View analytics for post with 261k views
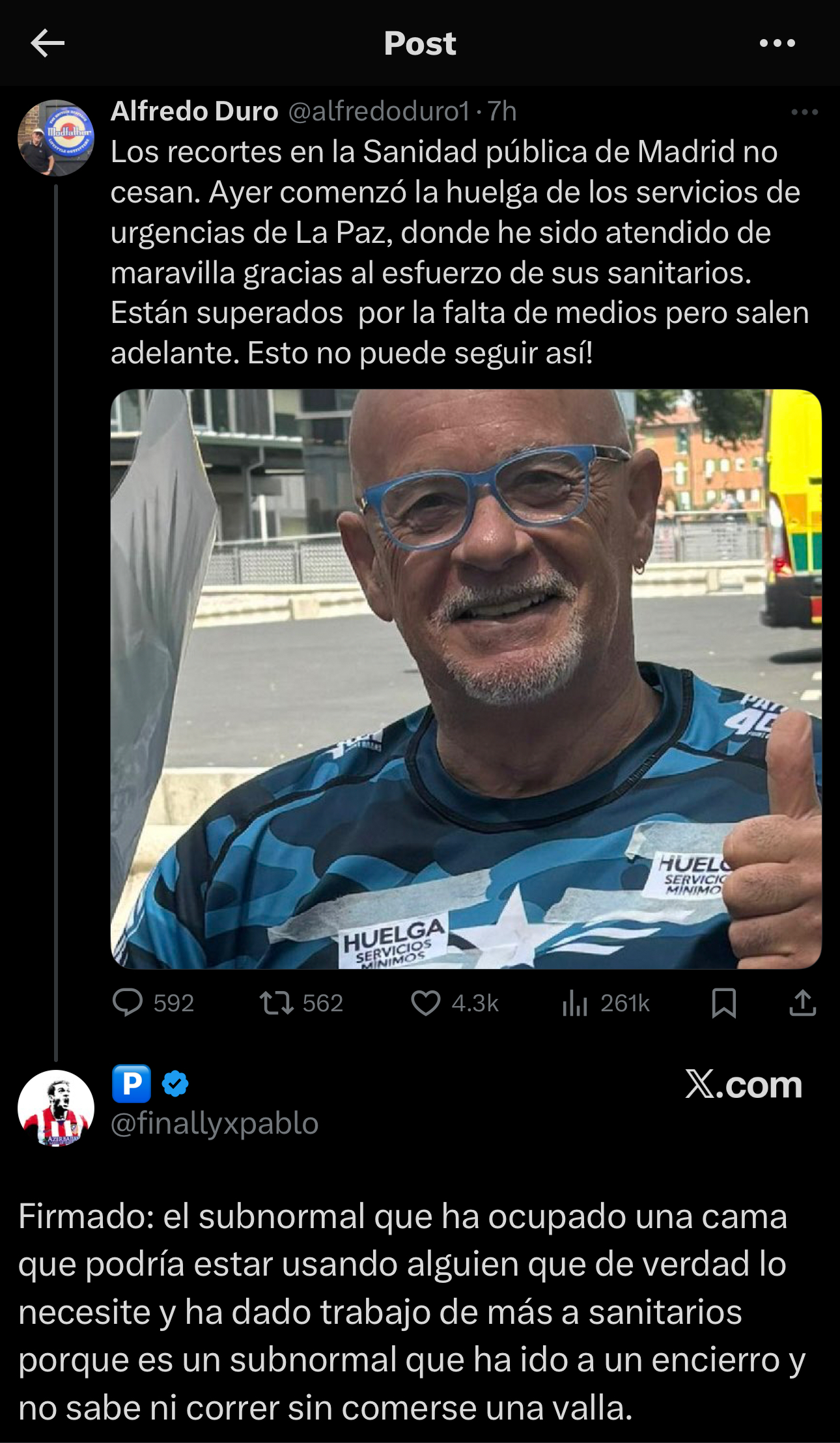Viewport: 840px width, 1443px height. 606,1003
